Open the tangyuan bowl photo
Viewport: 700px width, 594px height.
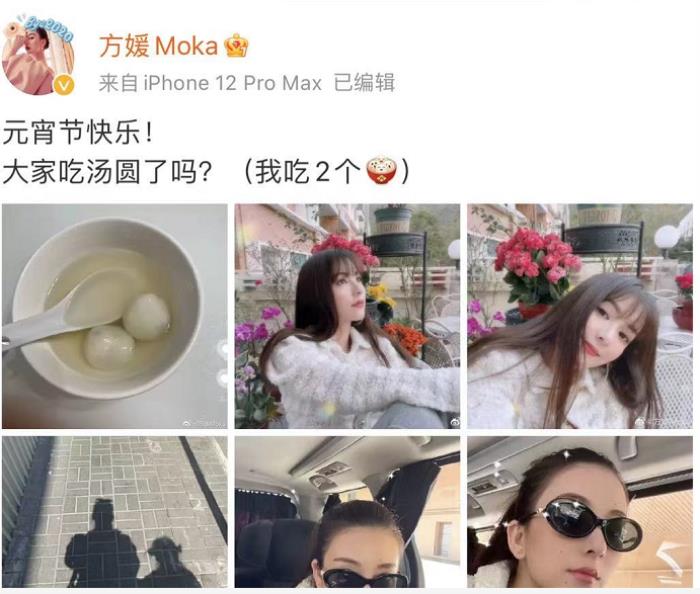(114, 316)
